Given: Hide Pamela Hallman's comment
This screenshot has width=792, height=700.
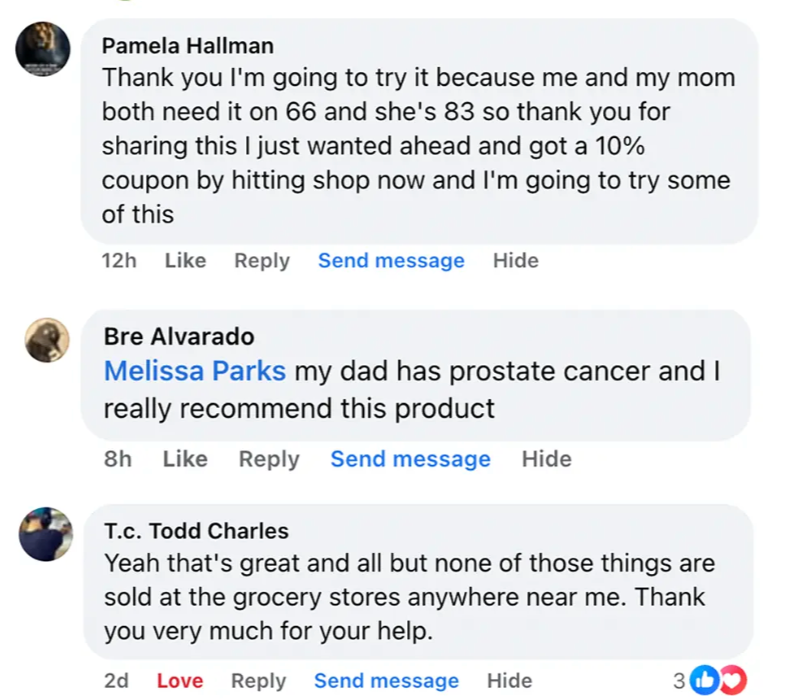Looking at the screenshot, I should click(x=515, y=260).
